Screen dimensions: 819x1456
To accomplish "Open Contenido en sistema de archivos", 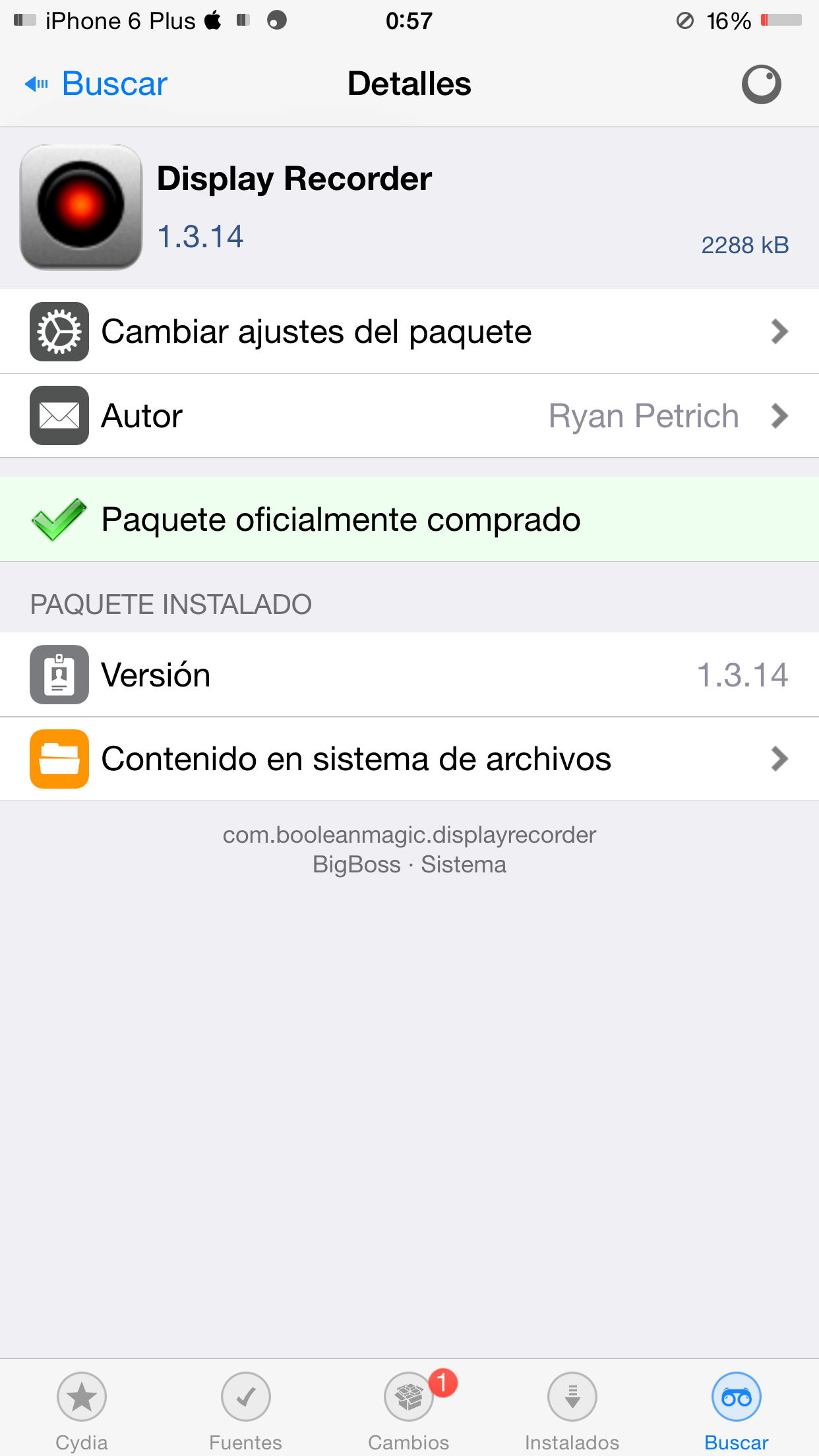I will coord(409,759).
